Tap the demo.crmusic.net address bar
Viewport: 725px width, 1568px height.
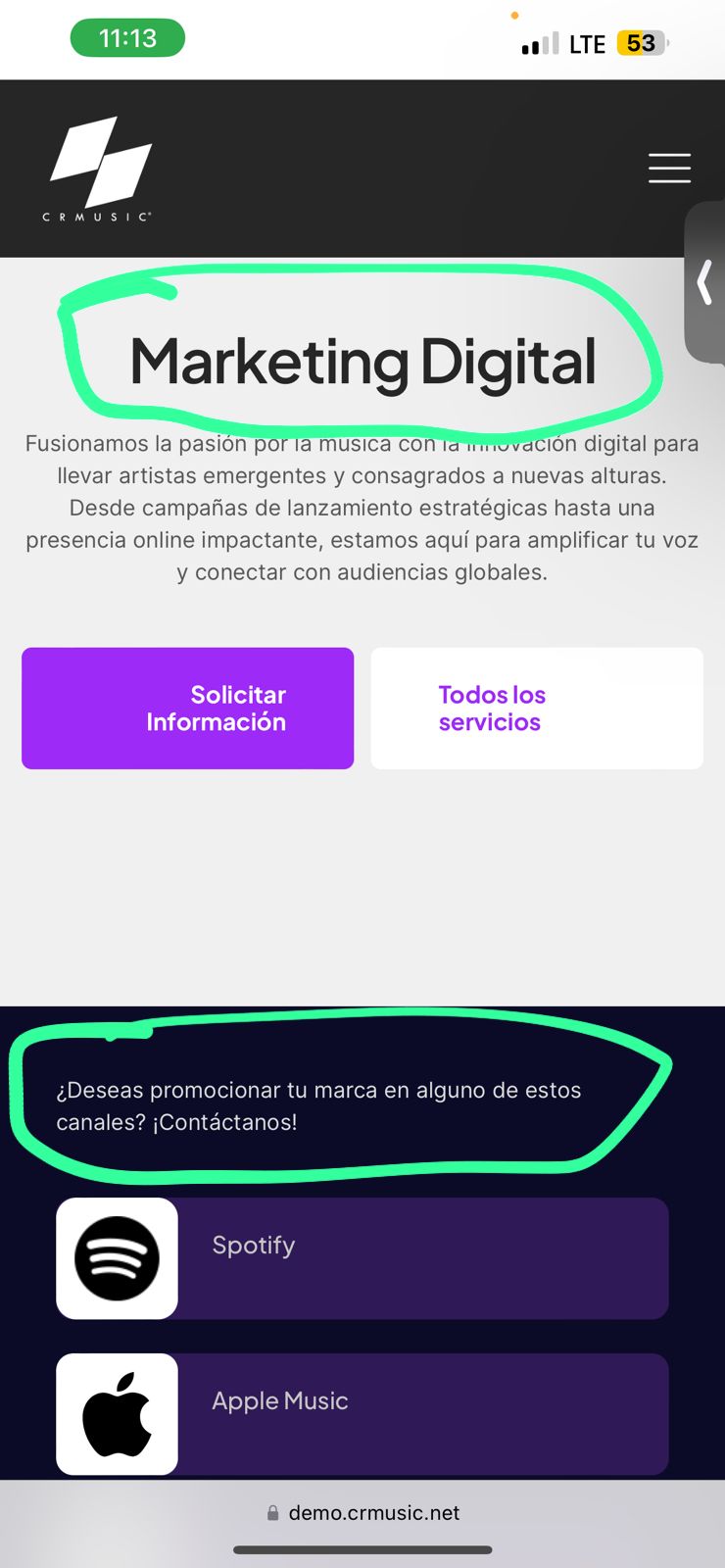point(363,1512)
